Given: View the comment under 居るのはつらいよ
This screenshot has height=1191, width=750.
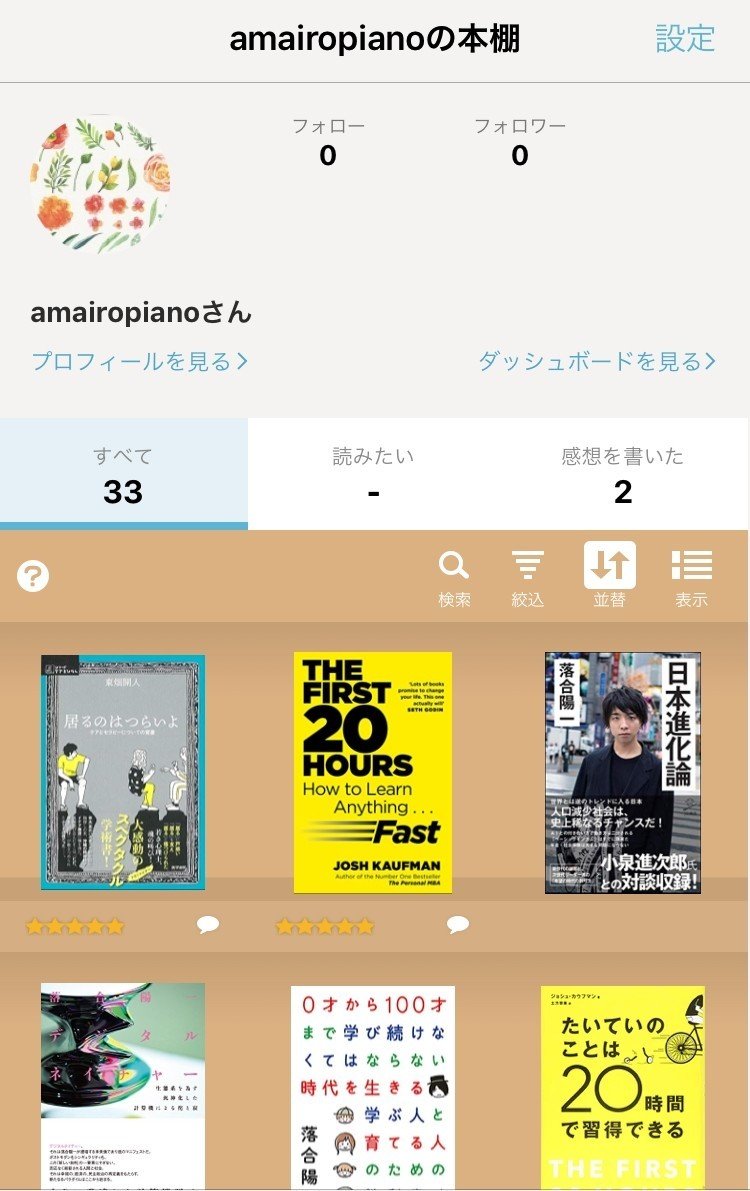Looking at the screenshot, I should click(x=208, y=925).
